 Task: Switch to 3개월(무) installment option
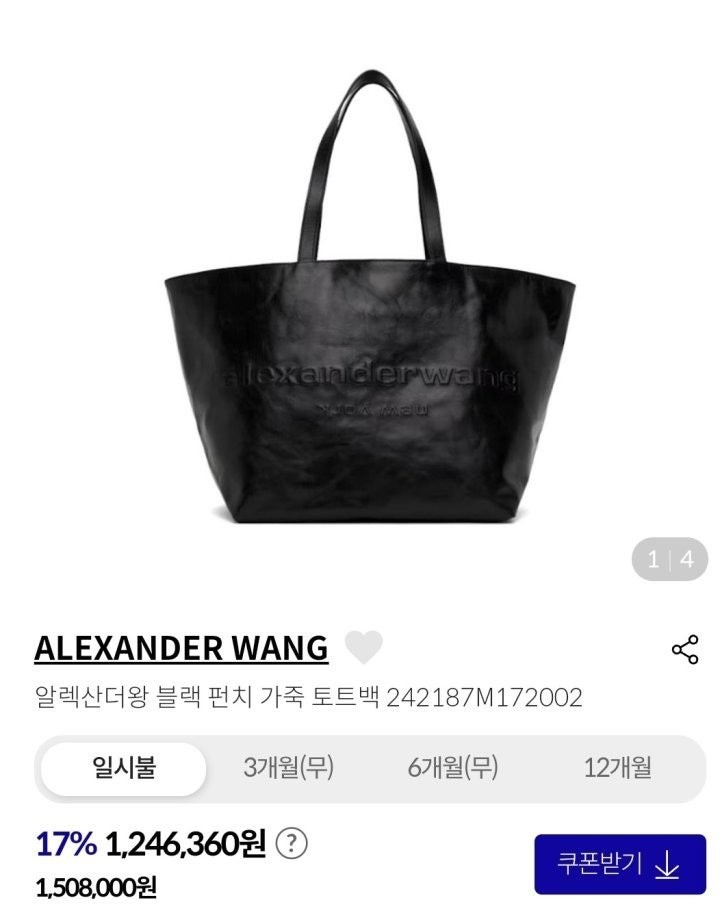click(x=288, y=768)
